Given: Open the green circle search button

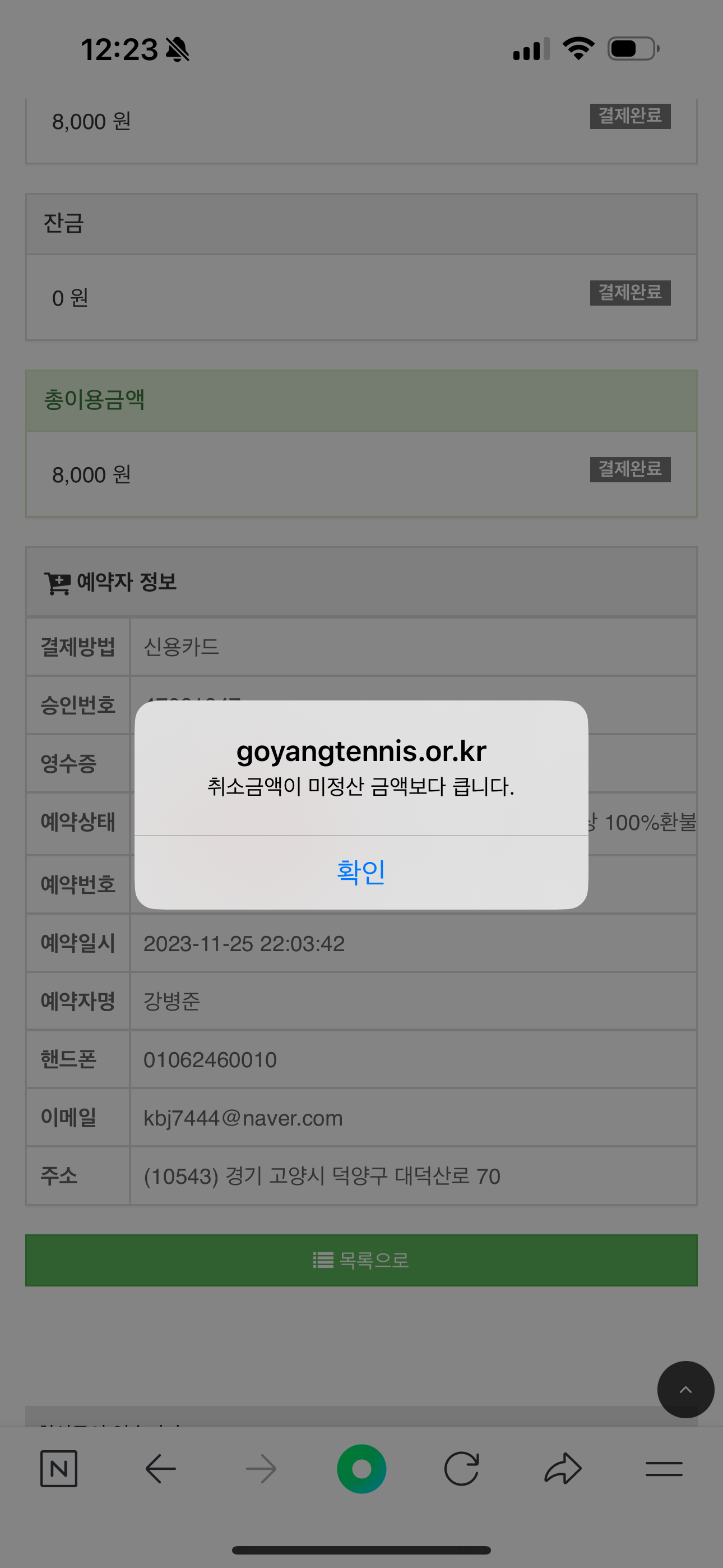Looking at the screenshot, I should click(x=361, y=1469).
